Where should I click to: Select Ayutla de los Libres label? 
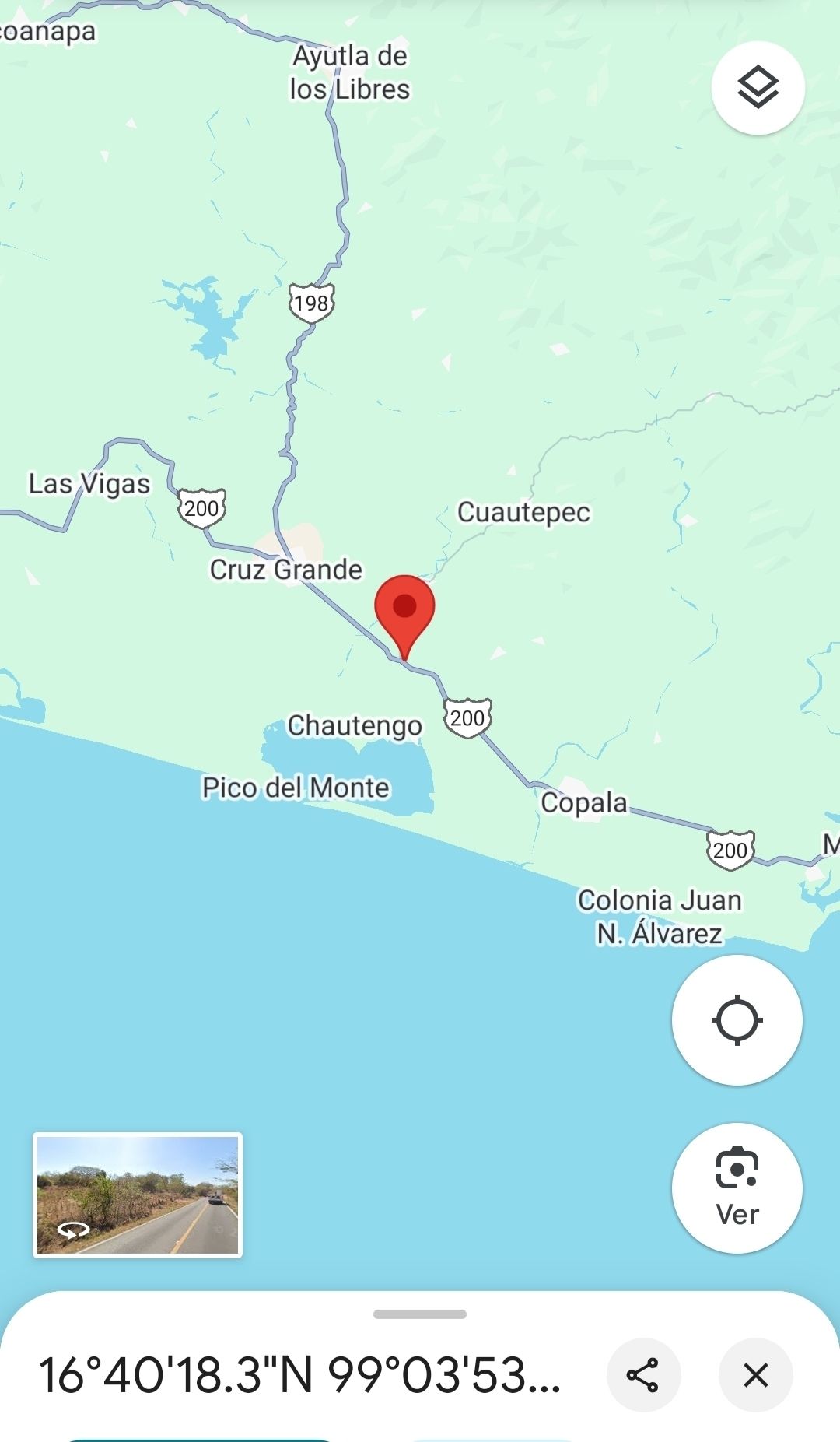pyautogui.click(x=349, y=72)
